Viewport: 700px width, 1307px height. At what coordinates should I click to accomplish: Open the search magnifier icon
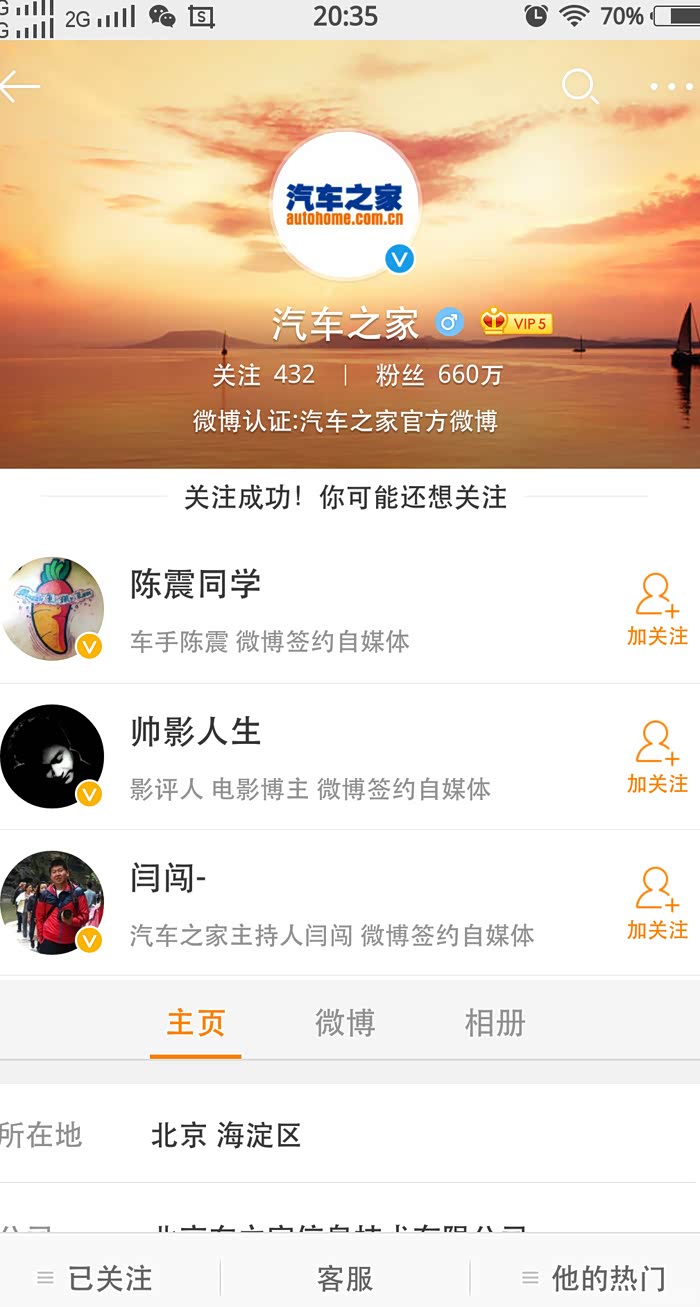[579, 87]
